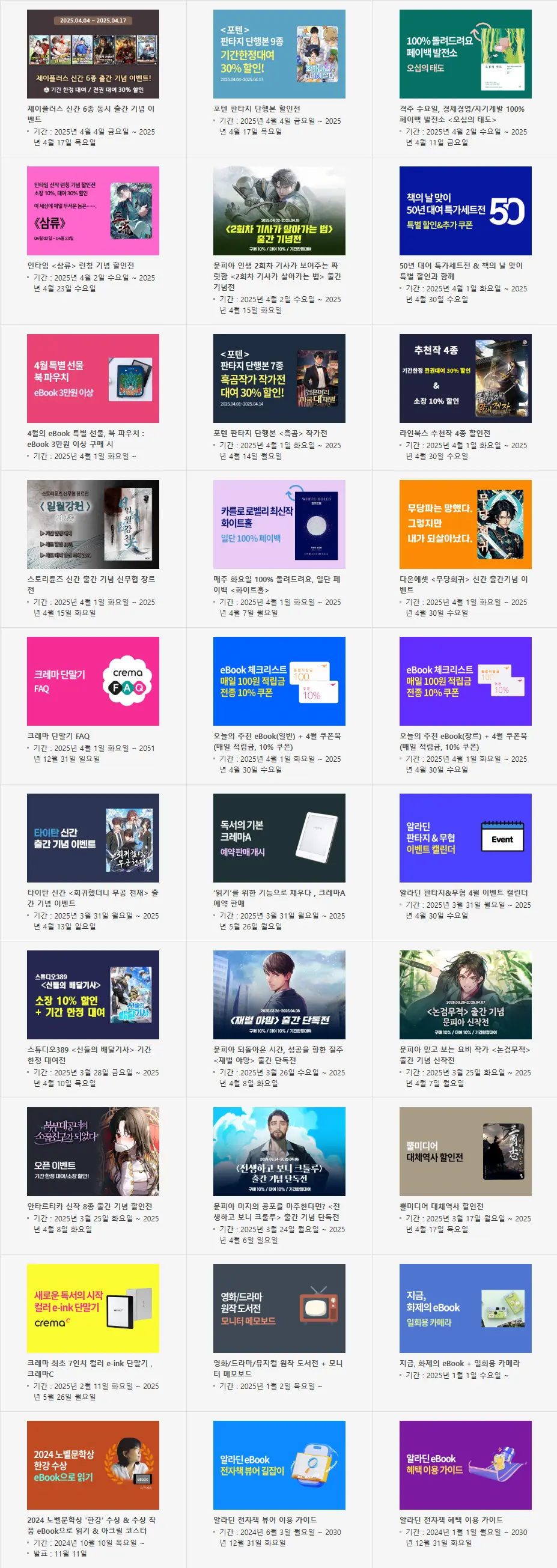Open 2024 노벨문학상 한강 수상 event
Image resolution: width=557 pixels, height=1568 pixels.
click(93, 1465)
